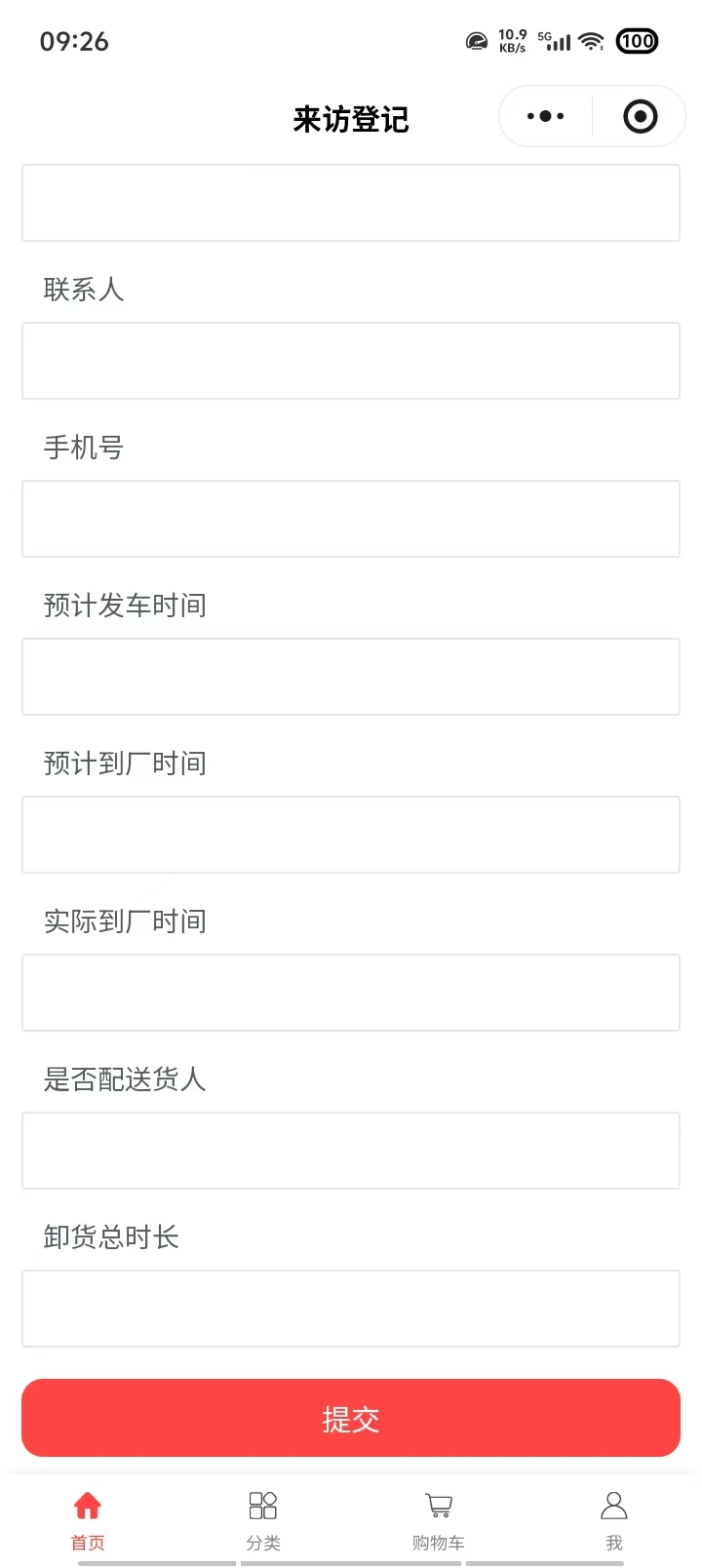The width and height of the screenshot is (702, 1568).
Task: Tap the 预计到厂时间 field
Action: tap(351, 835)
